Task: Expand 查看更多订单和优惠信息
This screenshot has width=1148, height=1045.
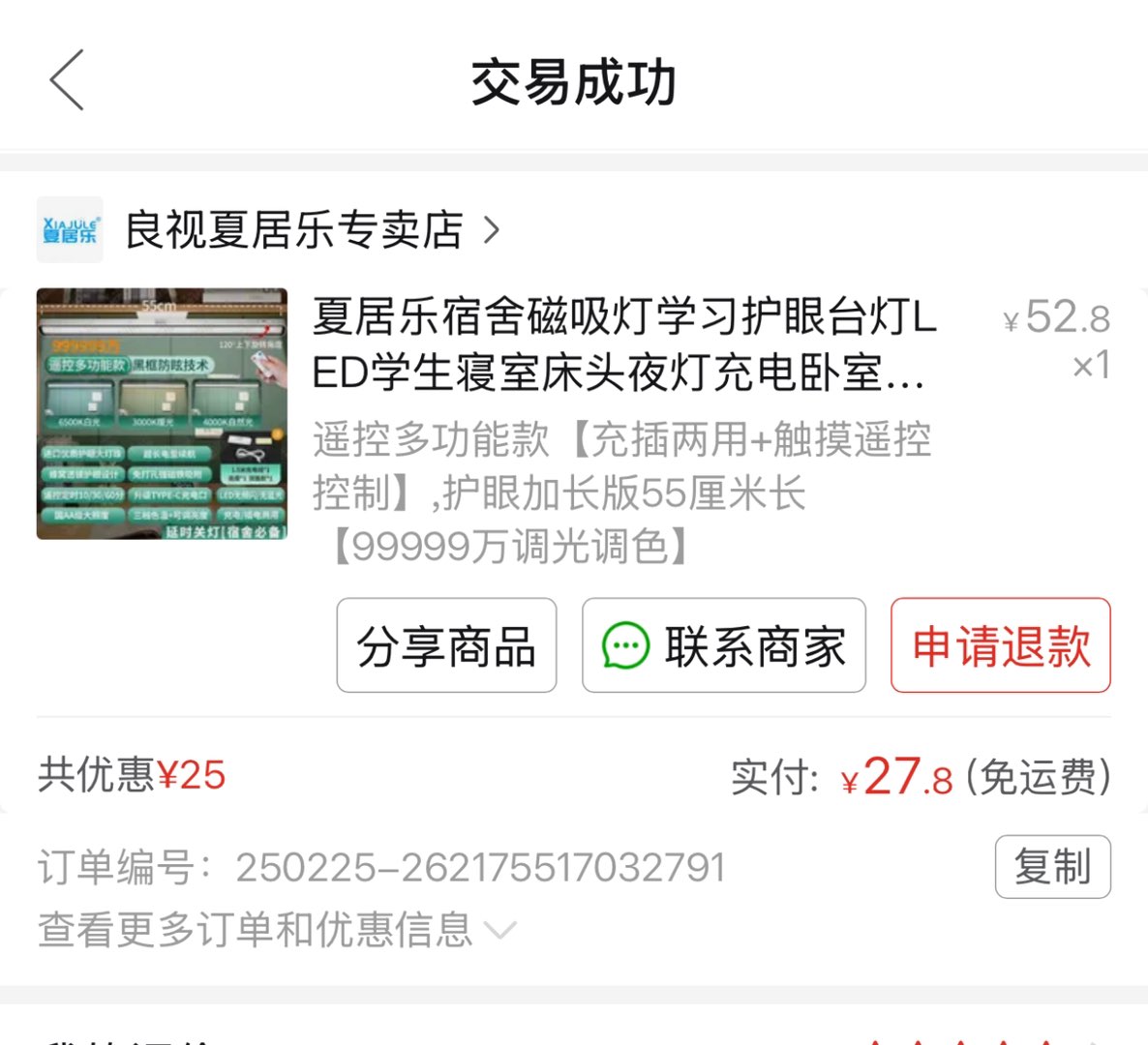Action: click(276, 930)
